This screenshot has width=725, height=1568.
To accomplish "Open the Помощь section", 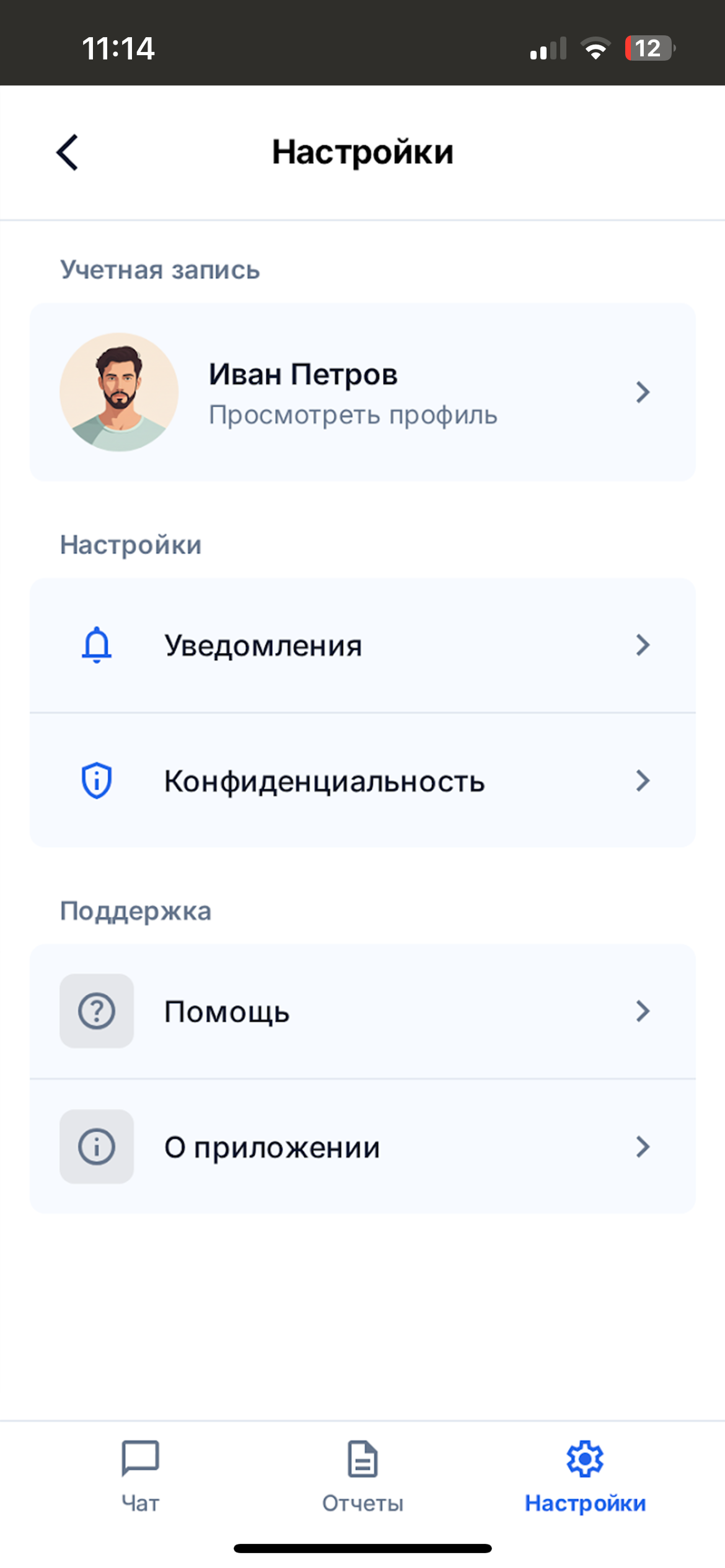I will coord(362,1011).
